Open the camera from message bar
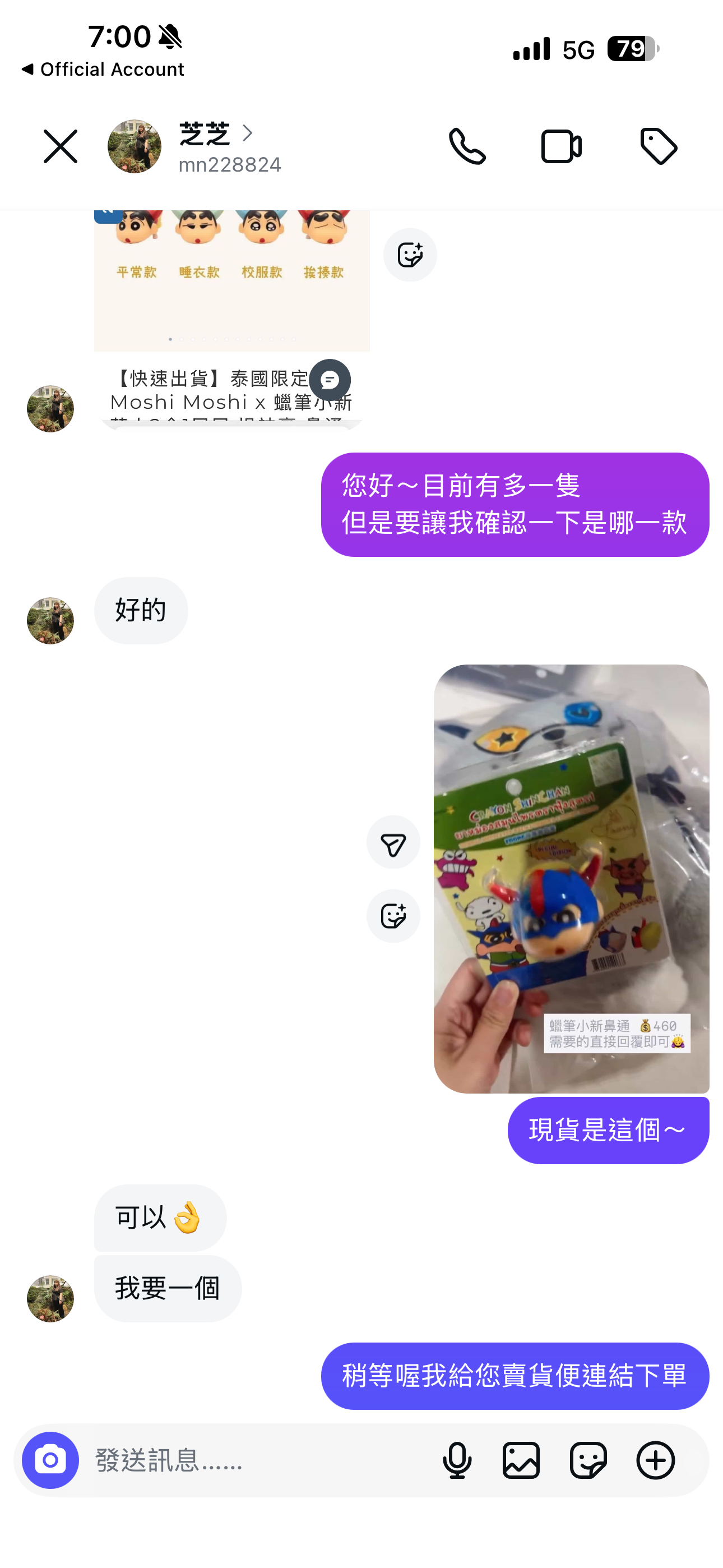The height and width of the screenshot is (1568, 723). click(x=50, y=1460)
